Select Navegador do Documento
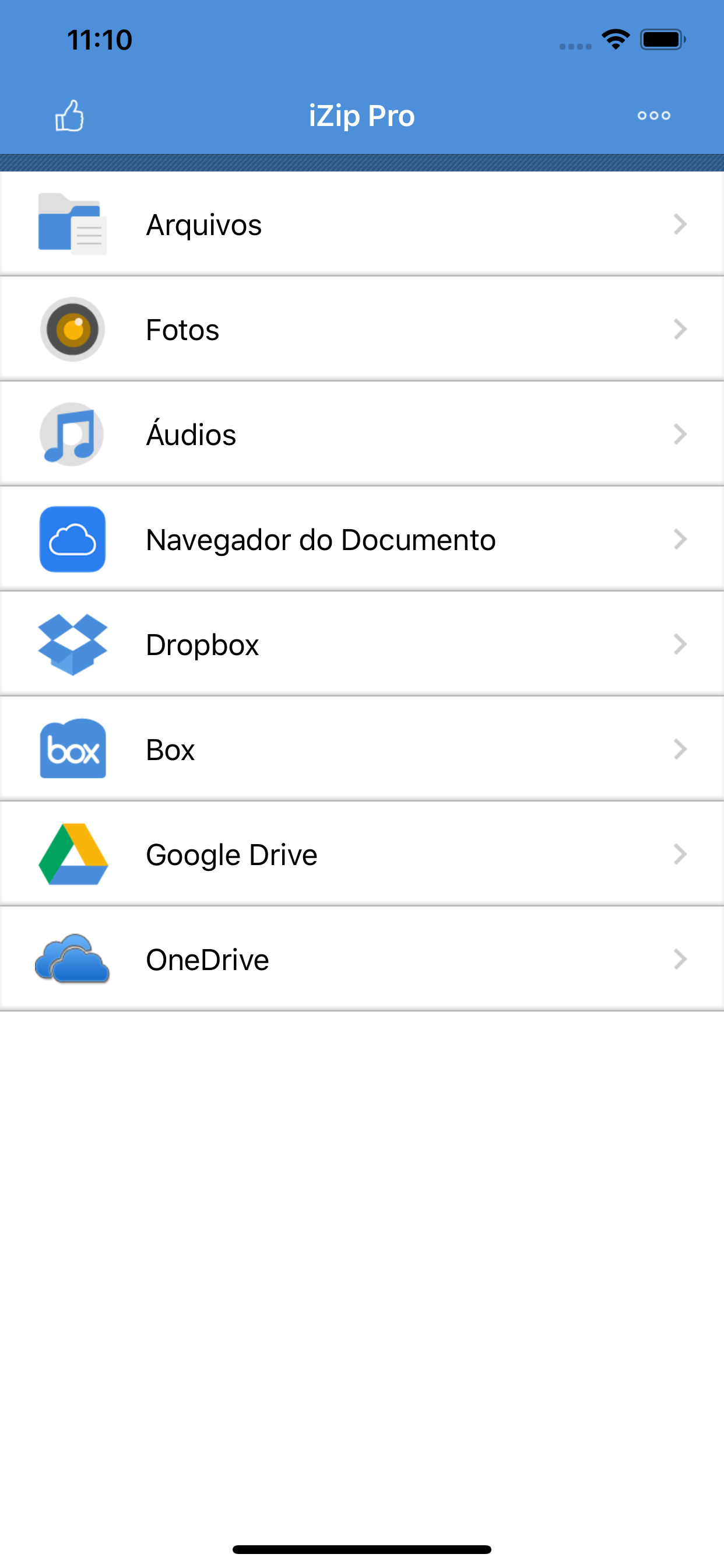Screen dimensions: 724x1568 click(361, 540)
